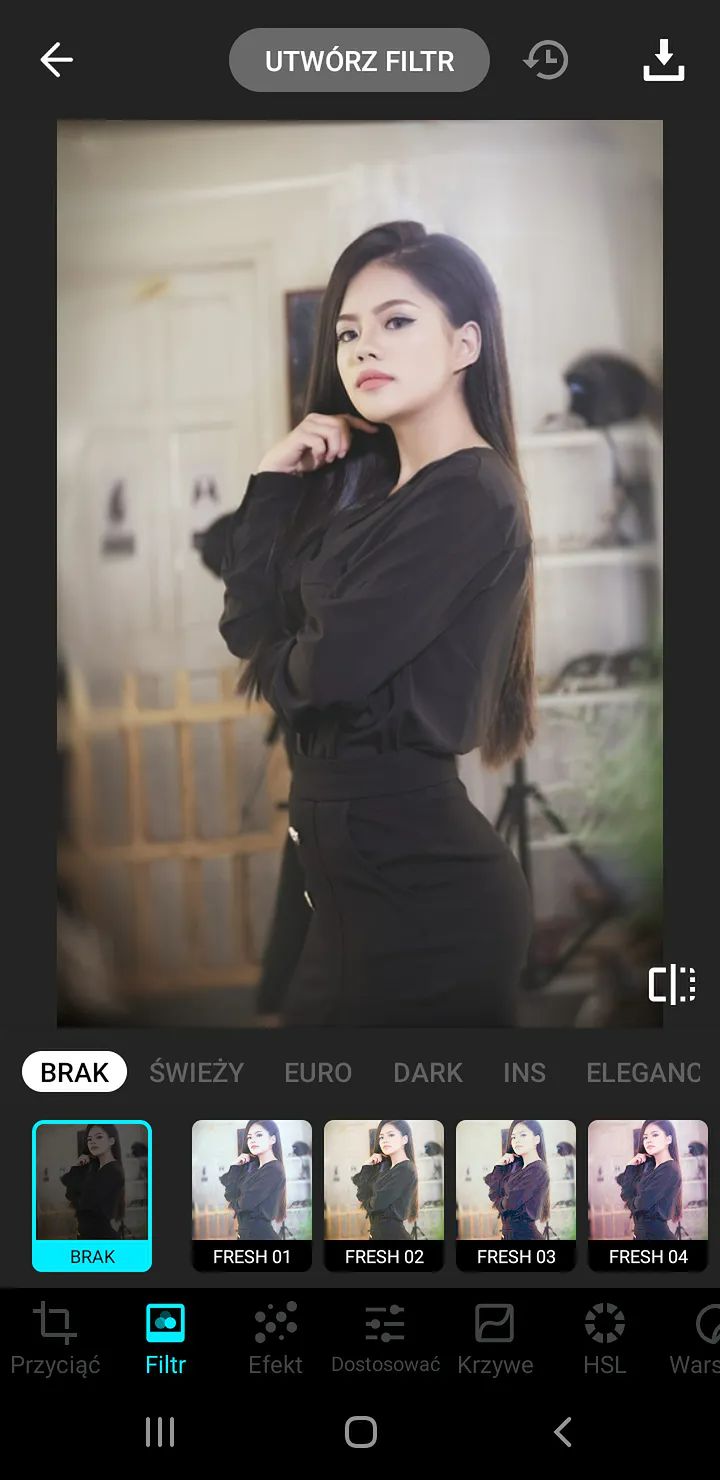Open the DARK filter category

coord(428,1072)
